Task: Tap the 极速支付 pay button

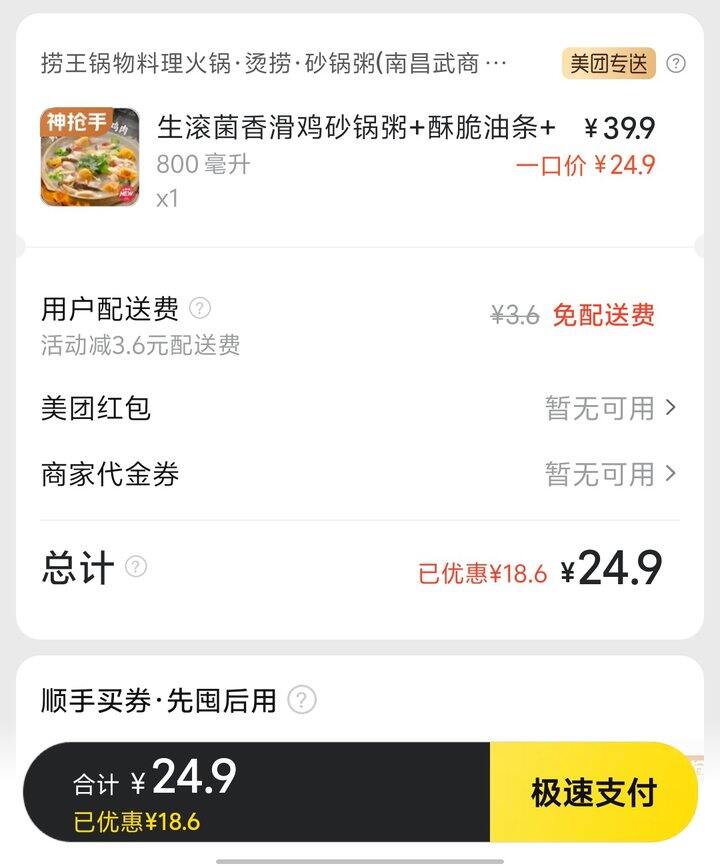Action: 593,793
